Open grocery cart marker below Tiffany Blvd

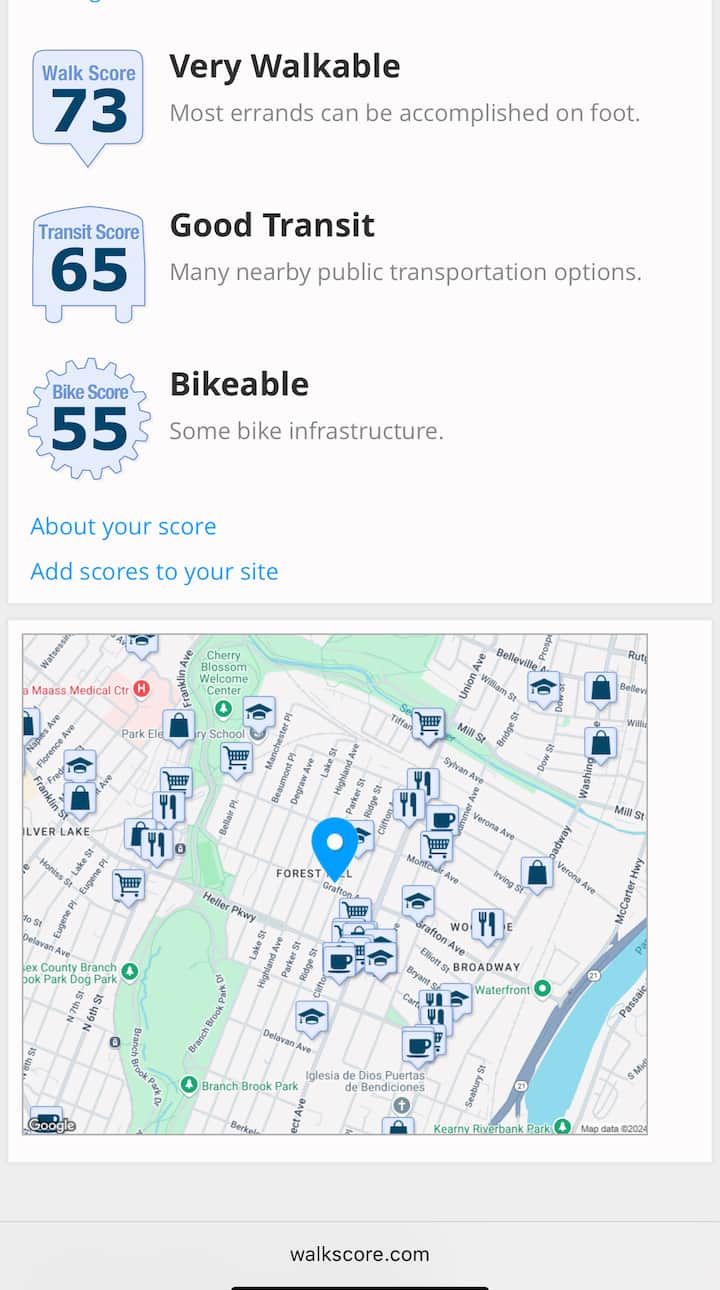tap(428, 722)
